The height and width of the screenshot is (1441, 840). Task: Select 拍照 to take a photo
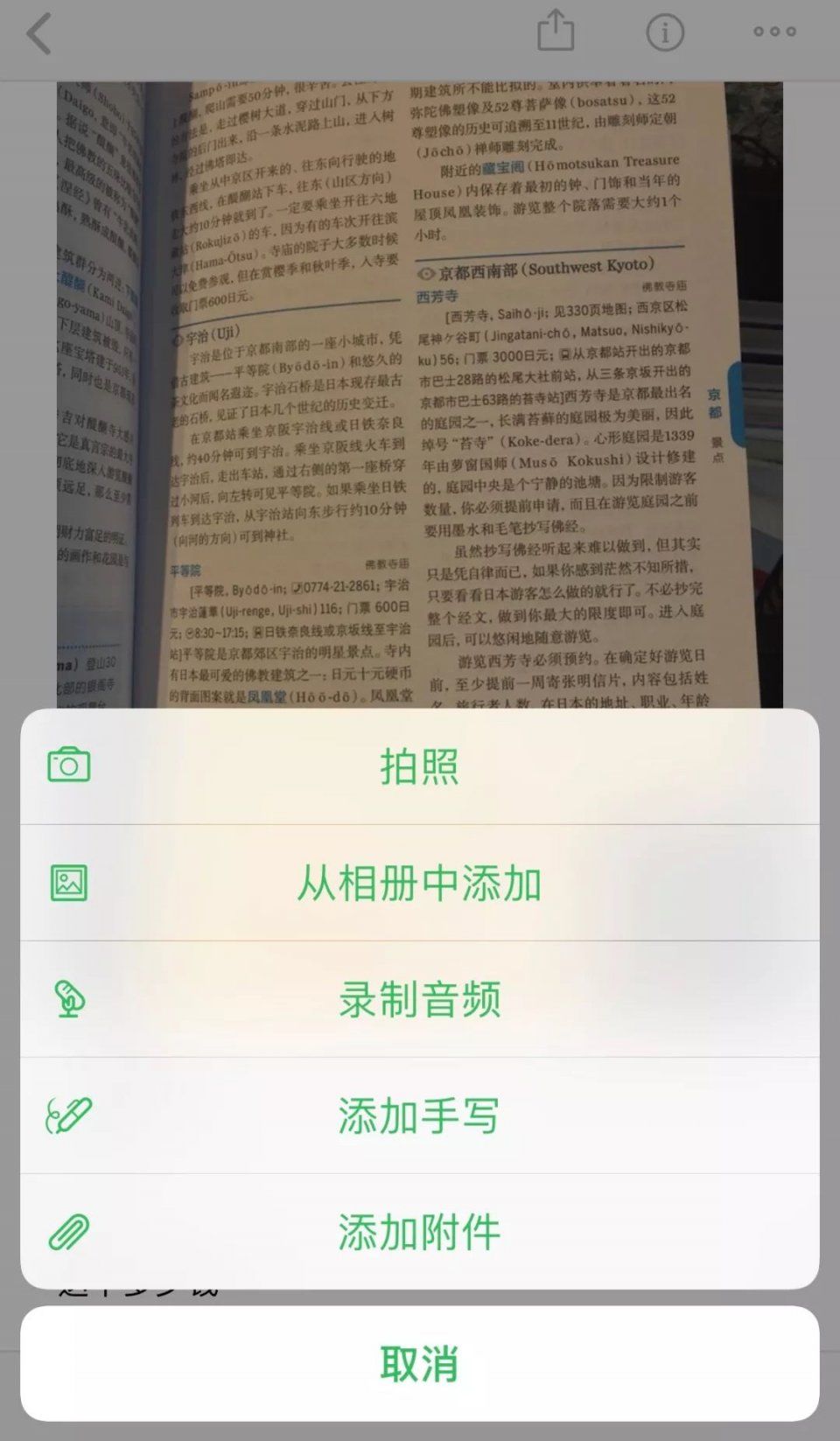coord(420,766)
